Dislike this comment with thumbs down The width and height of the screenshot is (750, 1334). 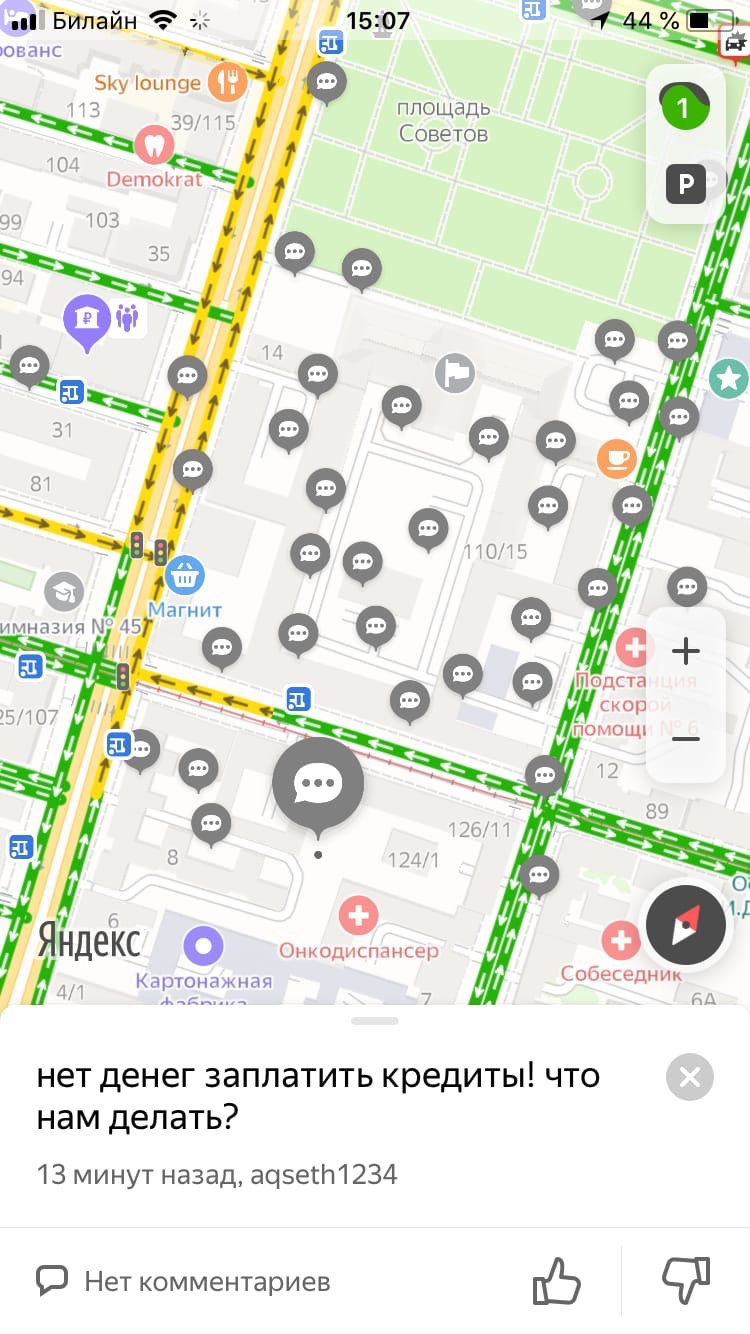686,1279
